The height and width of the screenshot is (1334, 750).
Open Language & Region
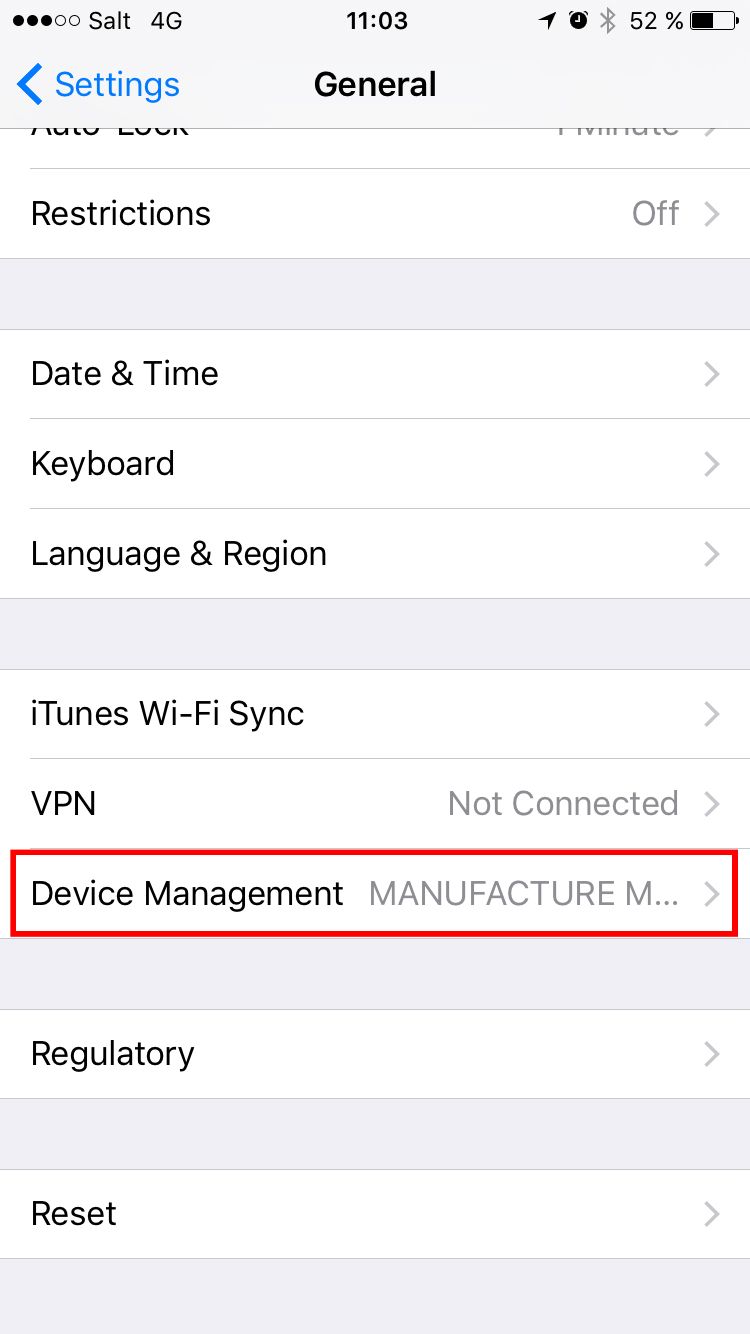pos(375,554)
